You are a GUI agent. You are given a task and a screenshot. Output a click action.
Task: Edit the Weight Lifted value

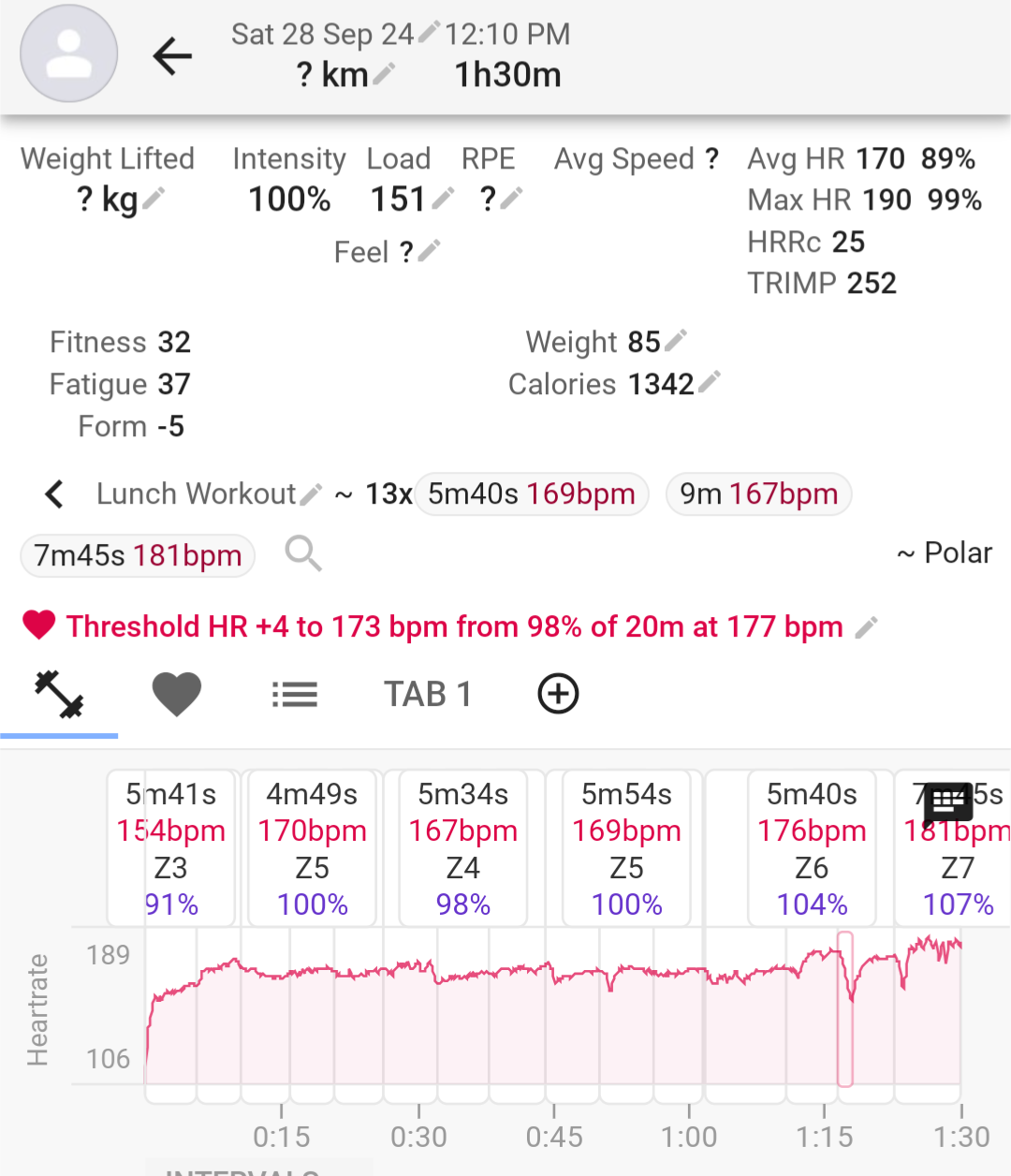(154, 198)
